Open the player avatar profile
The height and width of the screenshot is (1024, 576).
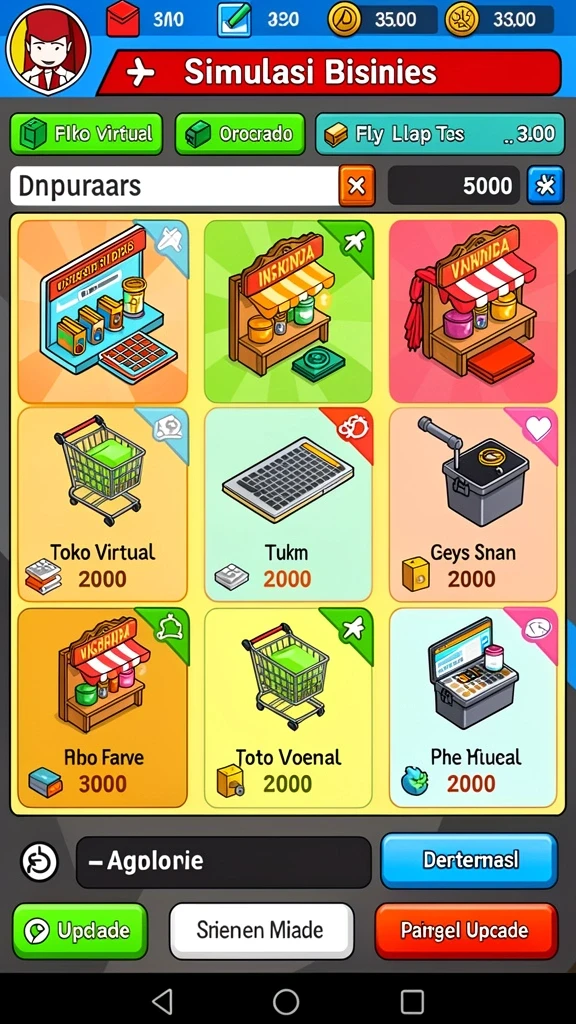coord(48,49)
